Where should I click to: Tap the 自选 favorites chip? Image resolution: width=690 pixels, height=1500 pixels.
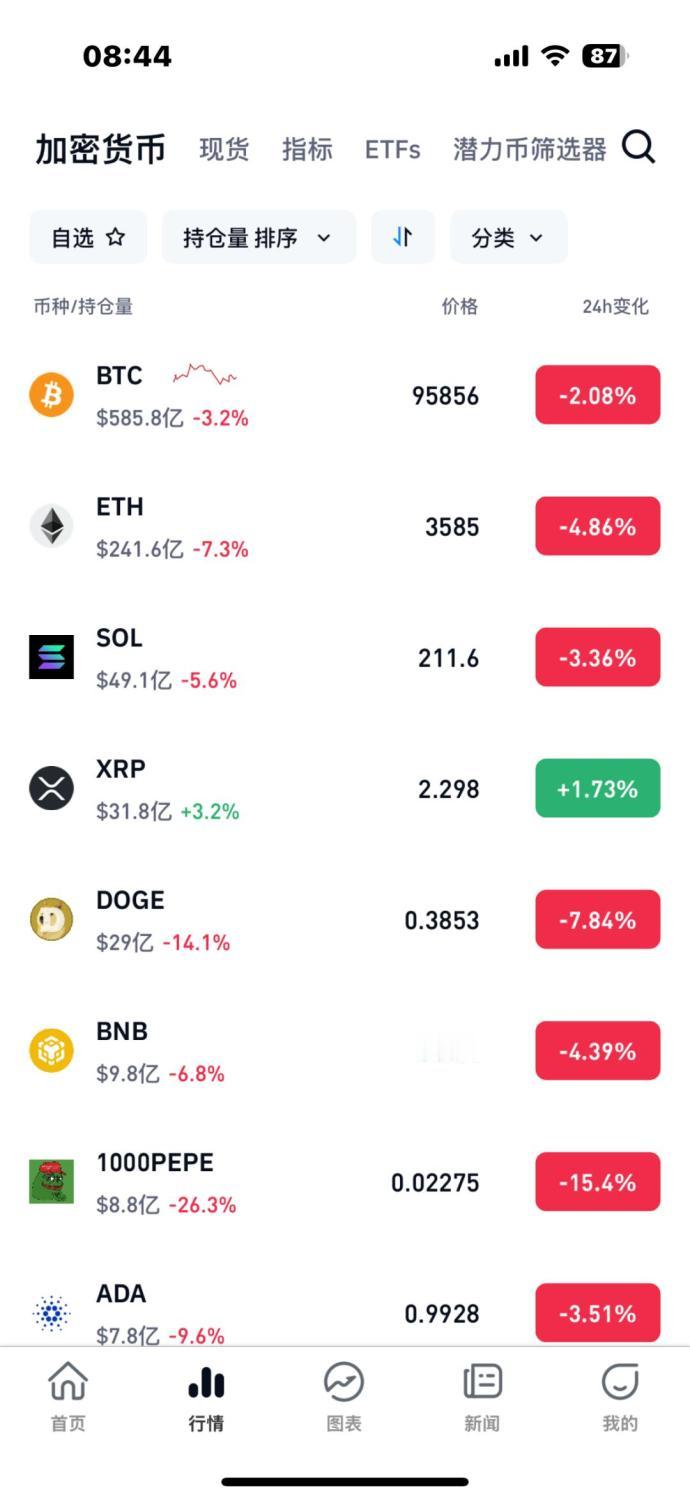coord(88,237)
